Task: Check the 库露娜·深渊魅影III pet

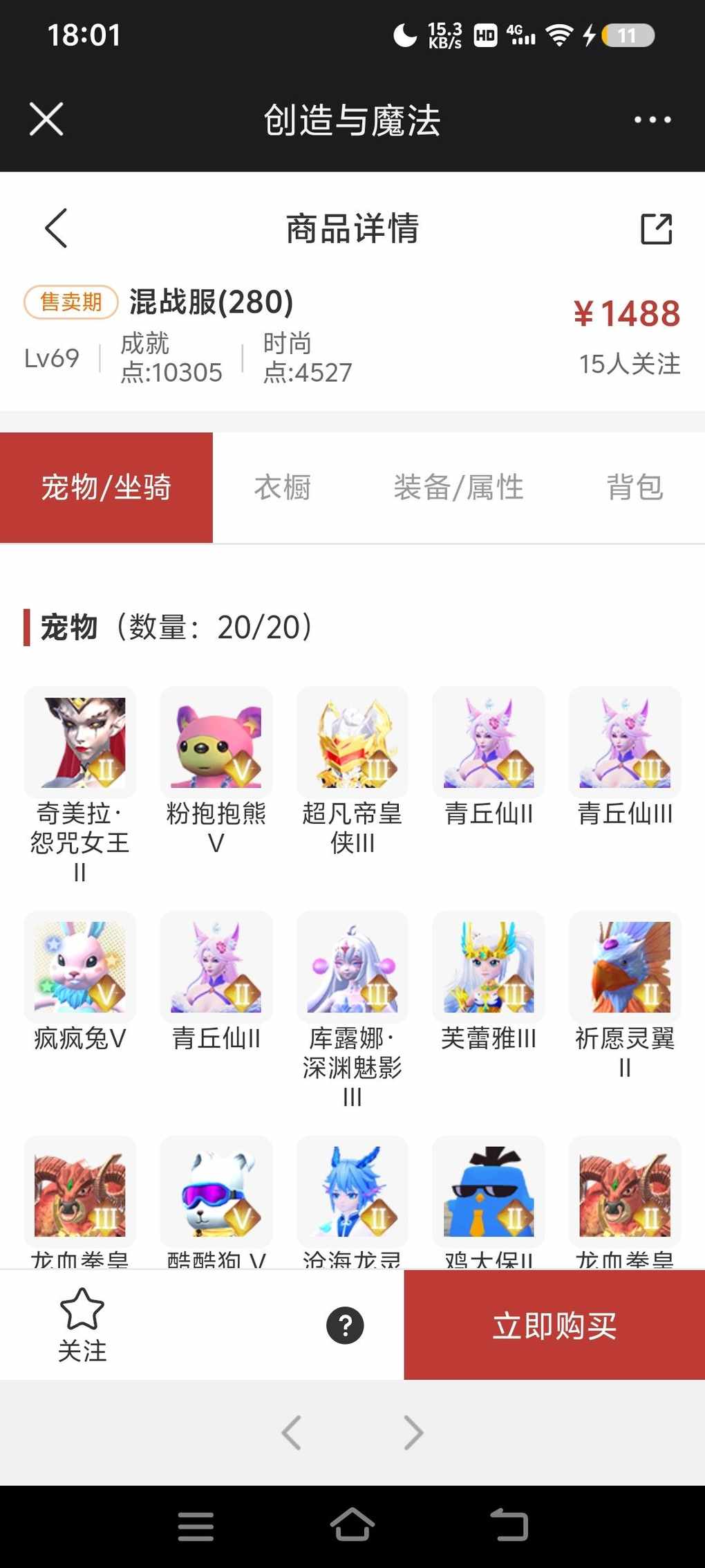Action: click(x=352, y=968)
